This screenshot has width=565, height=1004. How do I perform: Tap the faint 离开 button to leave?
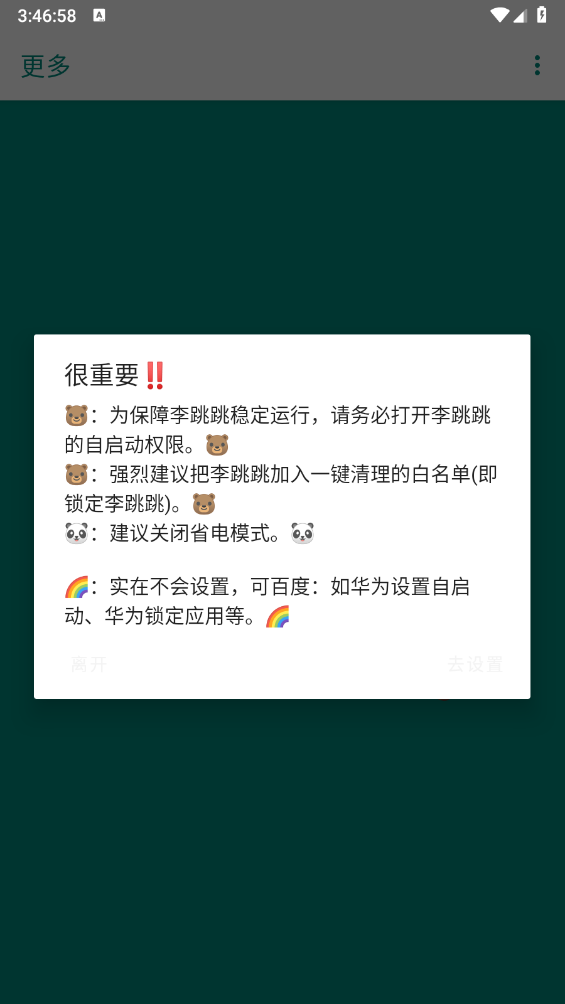point(89,665)
